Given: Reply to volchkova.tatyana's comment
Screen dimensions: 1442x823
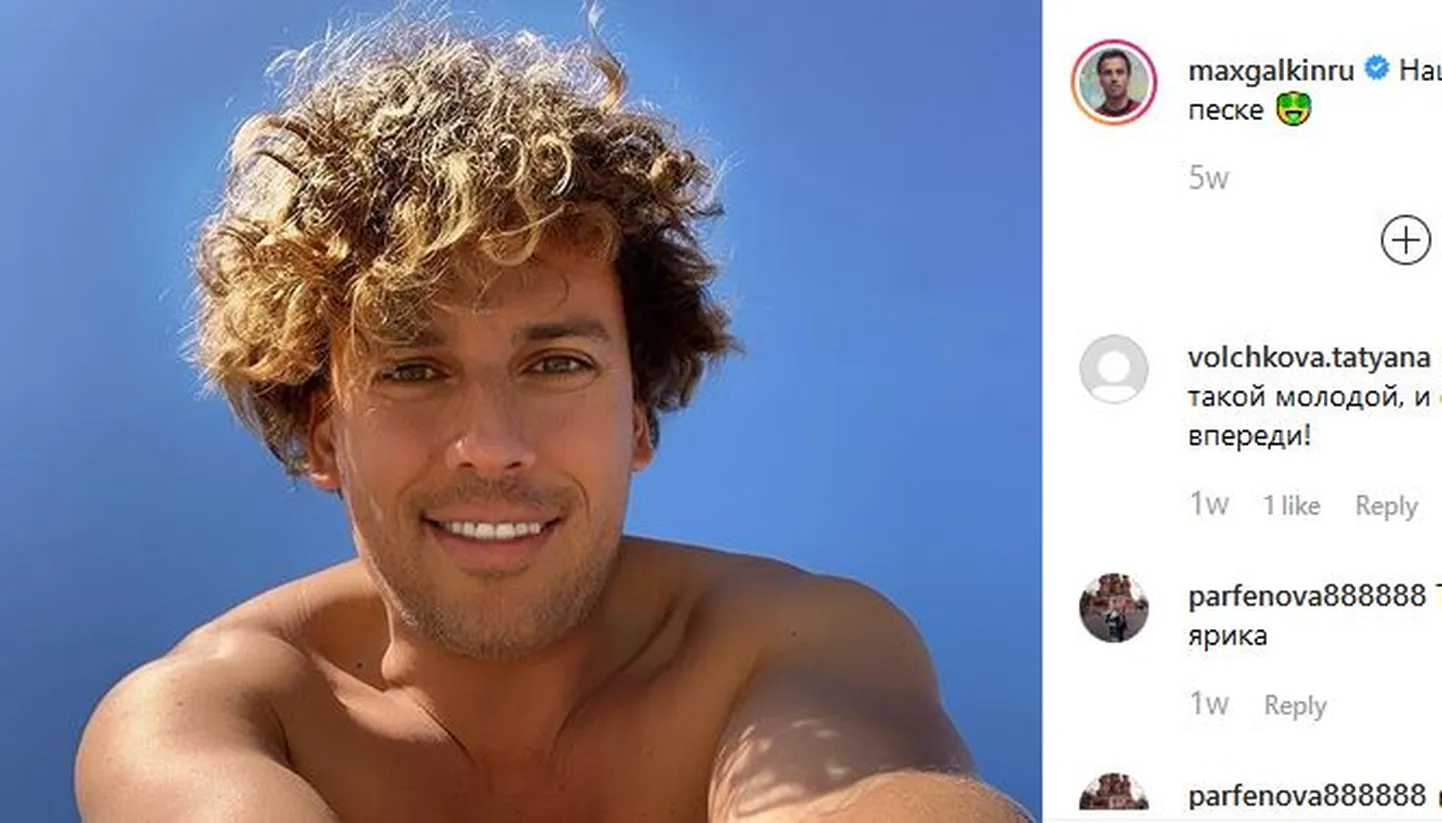Looking at the screenshot, I should click(1385, 506).
